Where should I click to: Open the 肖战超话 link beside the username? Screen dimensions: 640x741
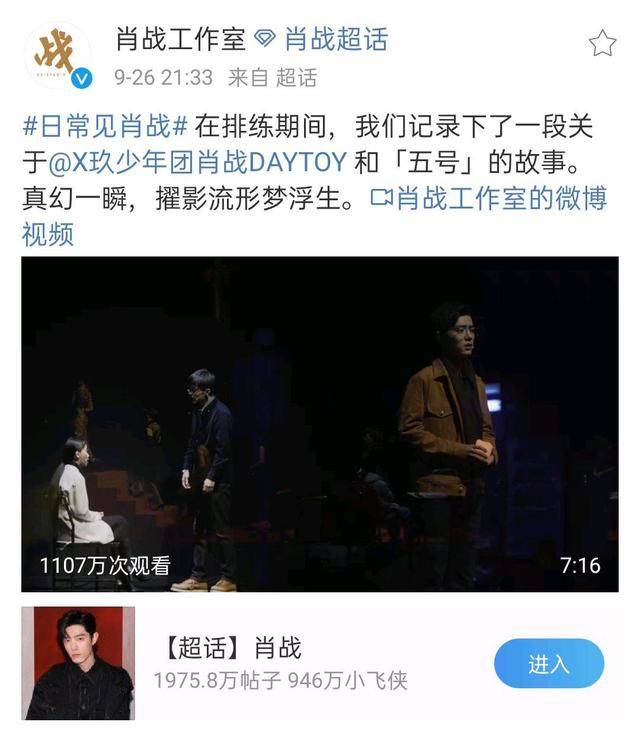pos(335,41)
